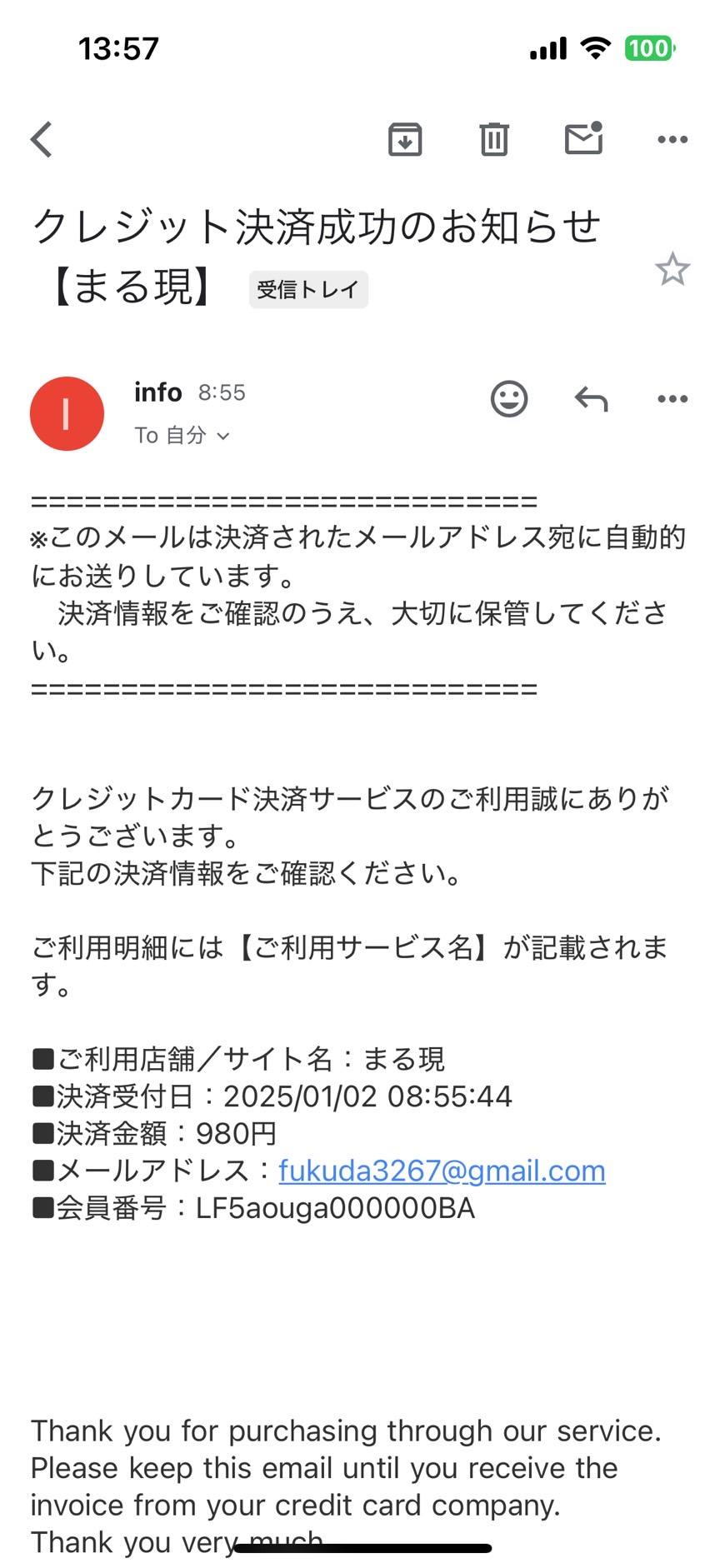Delete this email with the trash icon

pos(494,139)
